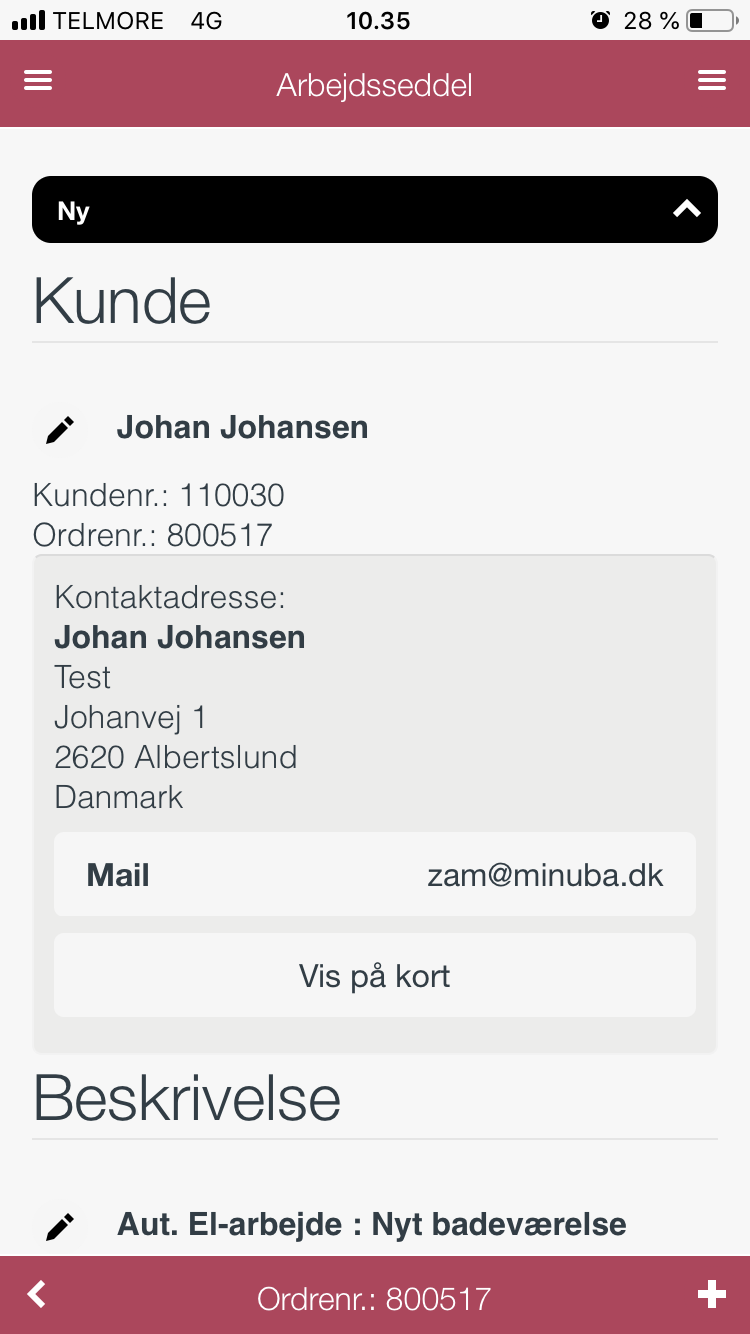Viewport: 750px width, 1334px height.
Task: Open the left hamburger menu
Action: 38,81
